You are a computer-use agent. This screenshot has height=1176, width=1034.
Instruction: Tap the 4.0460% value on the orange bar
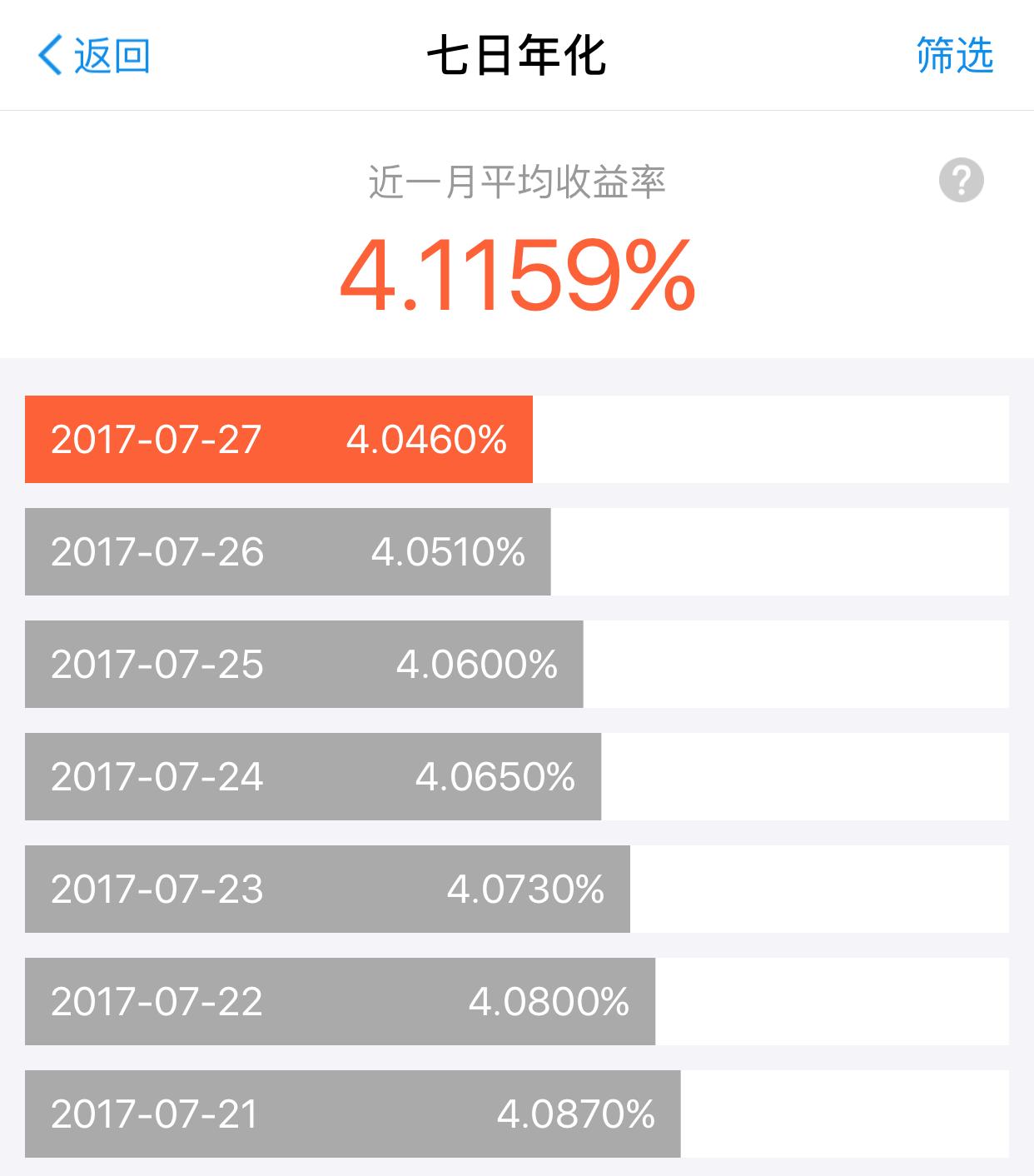(429, 441)
